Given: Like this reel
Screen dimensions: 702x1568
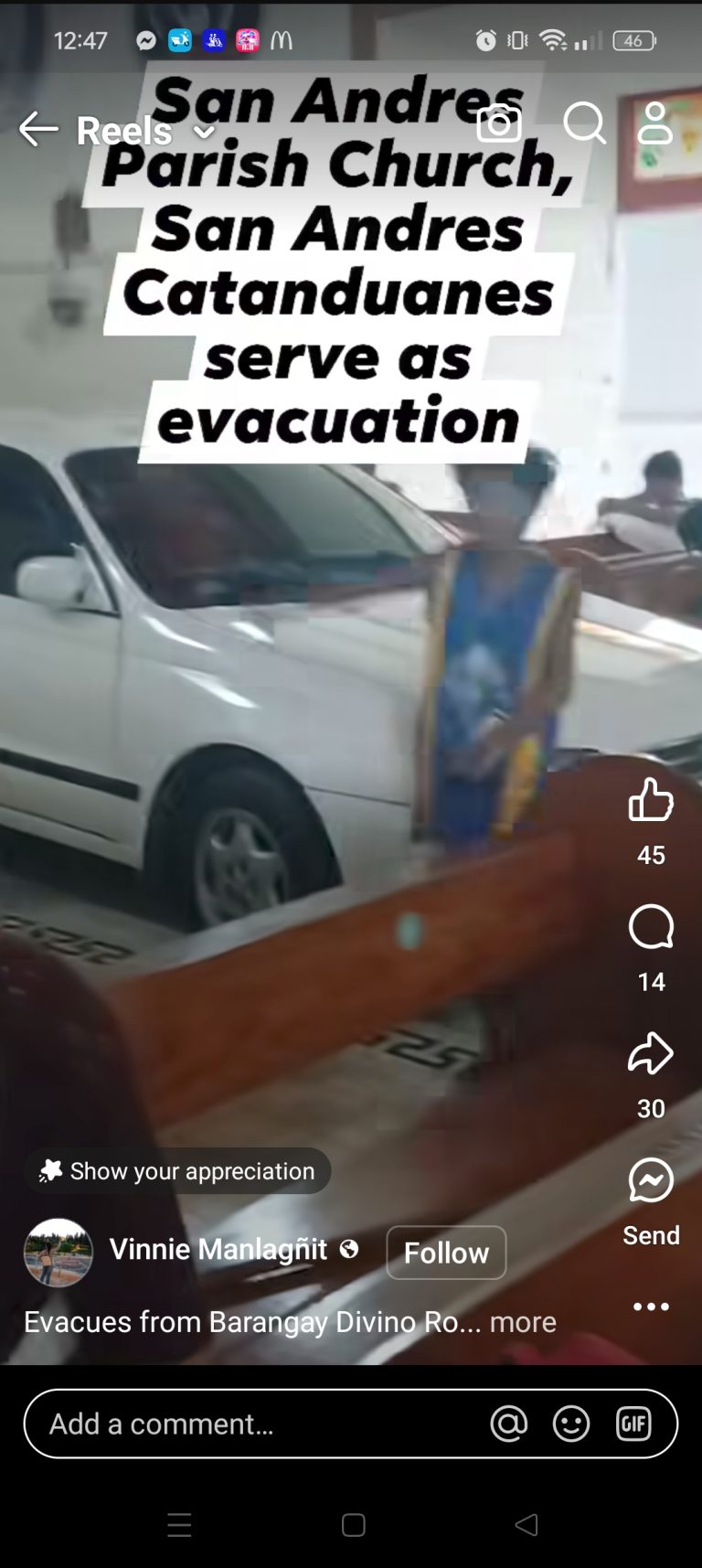Looking at the screenshot, I should 651,800.
